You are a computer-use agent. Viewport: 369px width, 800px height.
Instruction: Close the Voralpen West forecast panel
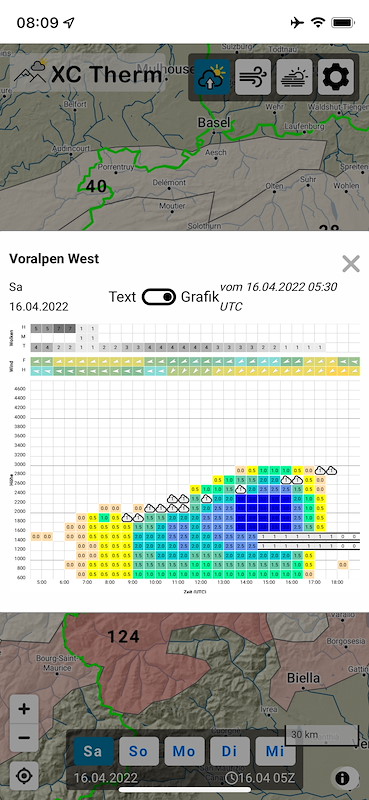point(351,264)
